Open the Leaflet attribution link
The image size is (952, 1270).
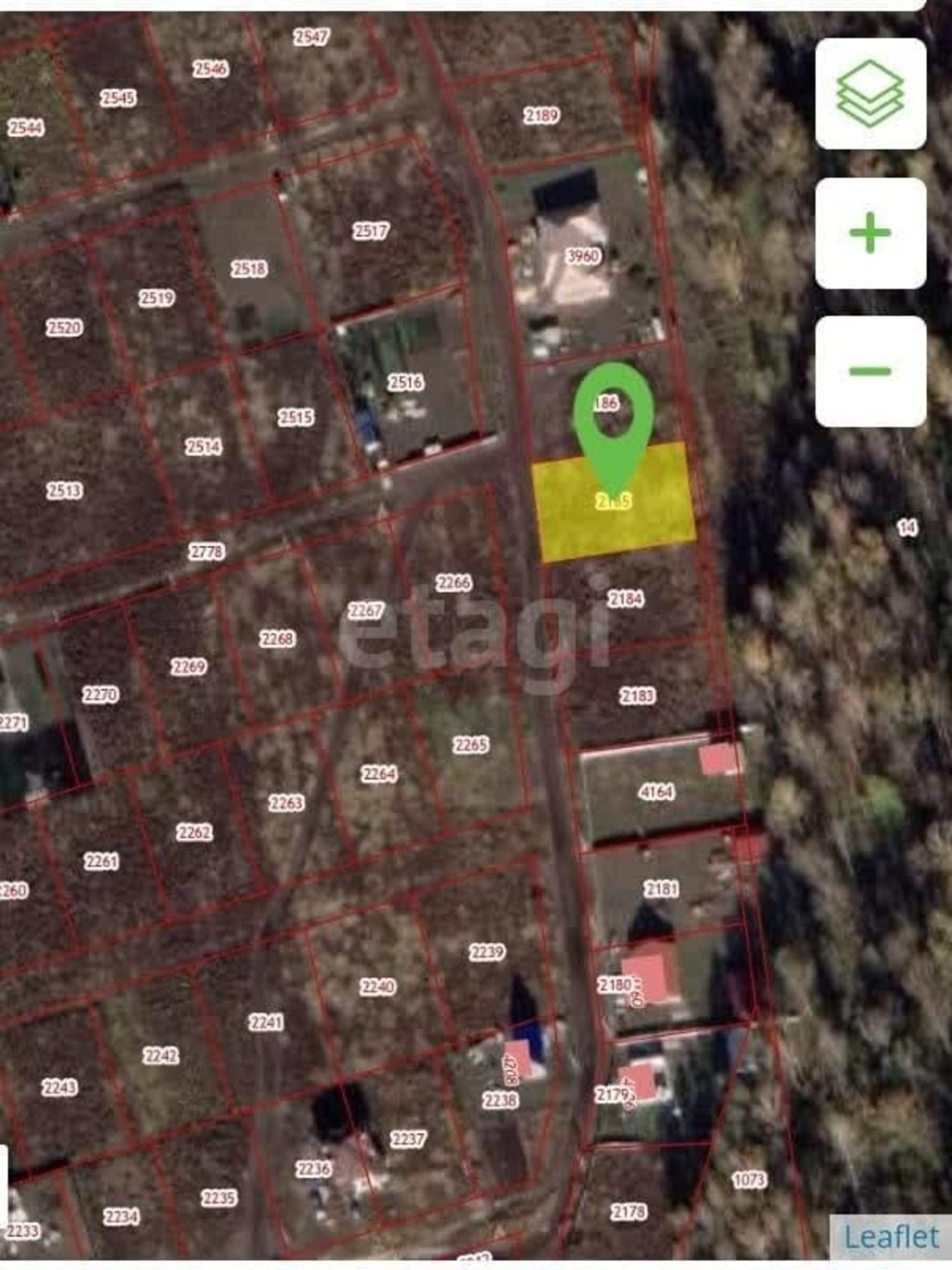pyautogui.click(x=890, y=1236)
